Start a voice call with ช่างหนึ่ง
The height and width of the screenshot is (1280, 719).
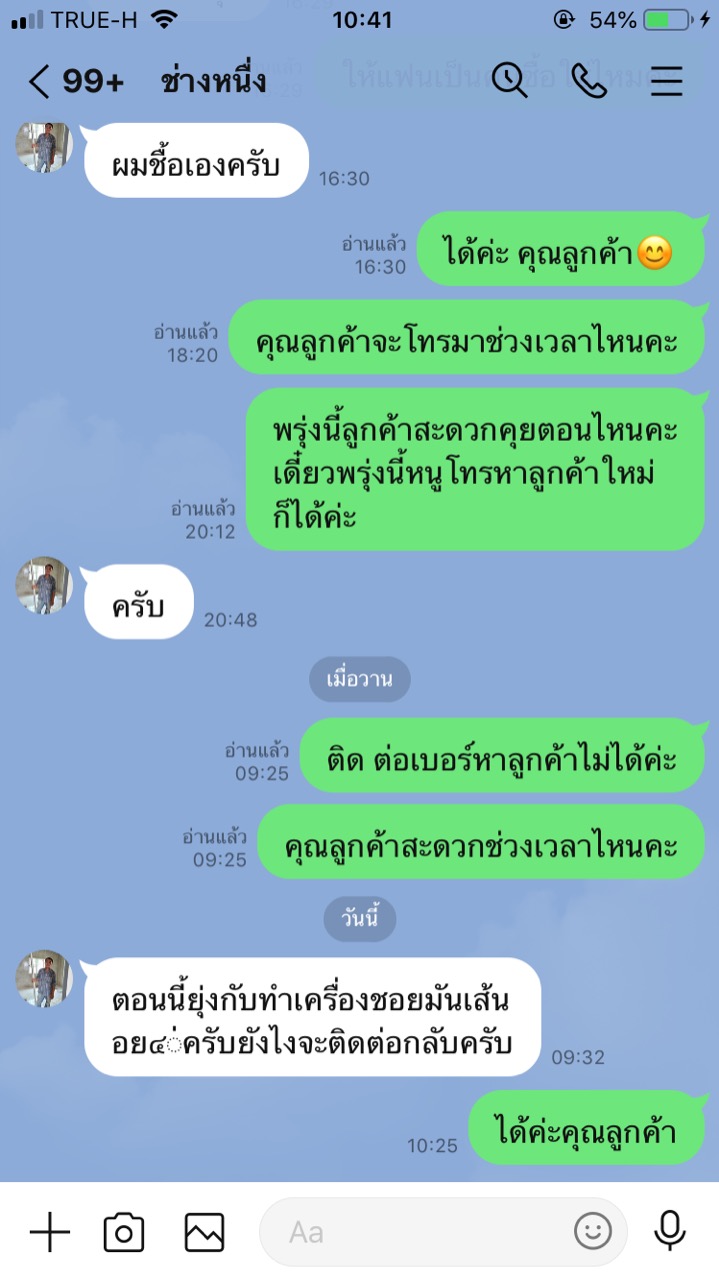(589, 82)
